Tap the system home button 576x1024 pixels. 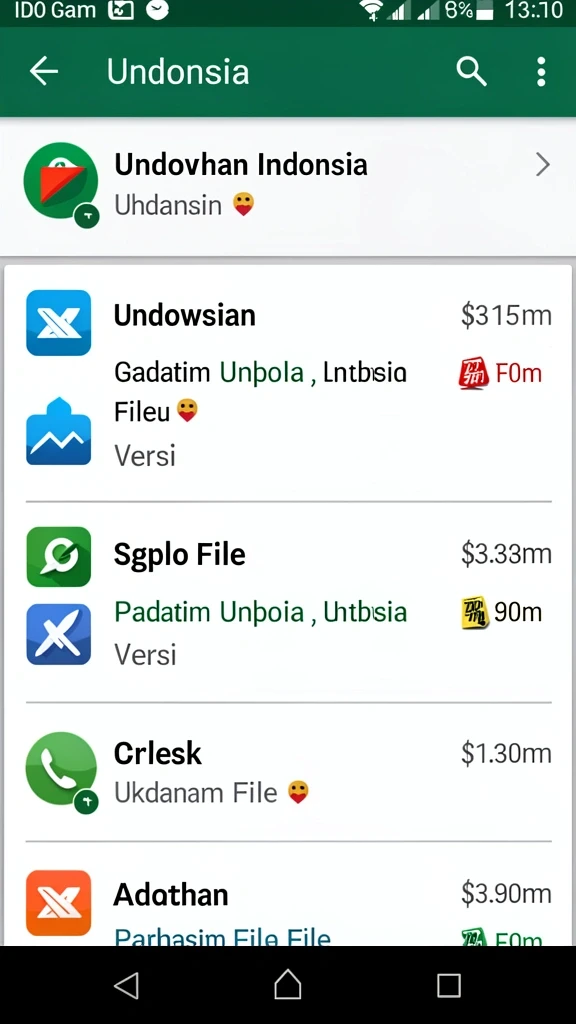click(287, 985)
